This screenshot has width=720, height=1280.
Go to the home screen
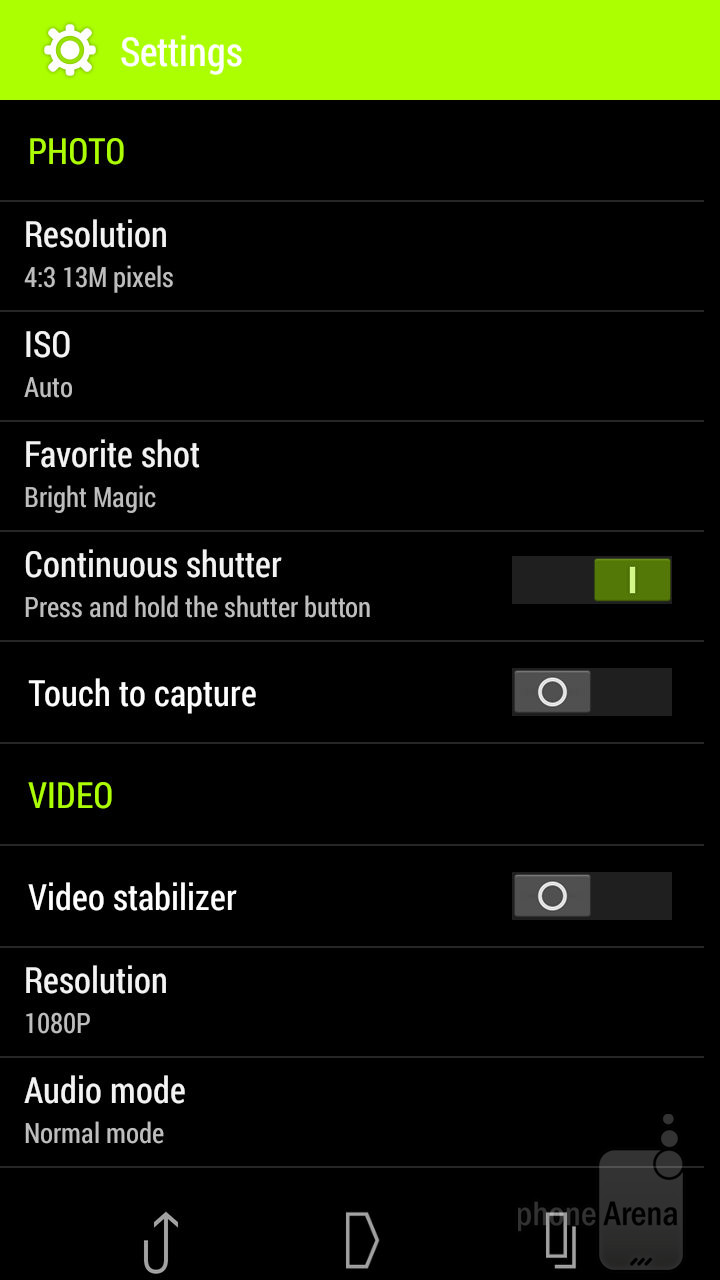tap(361, 1240)
